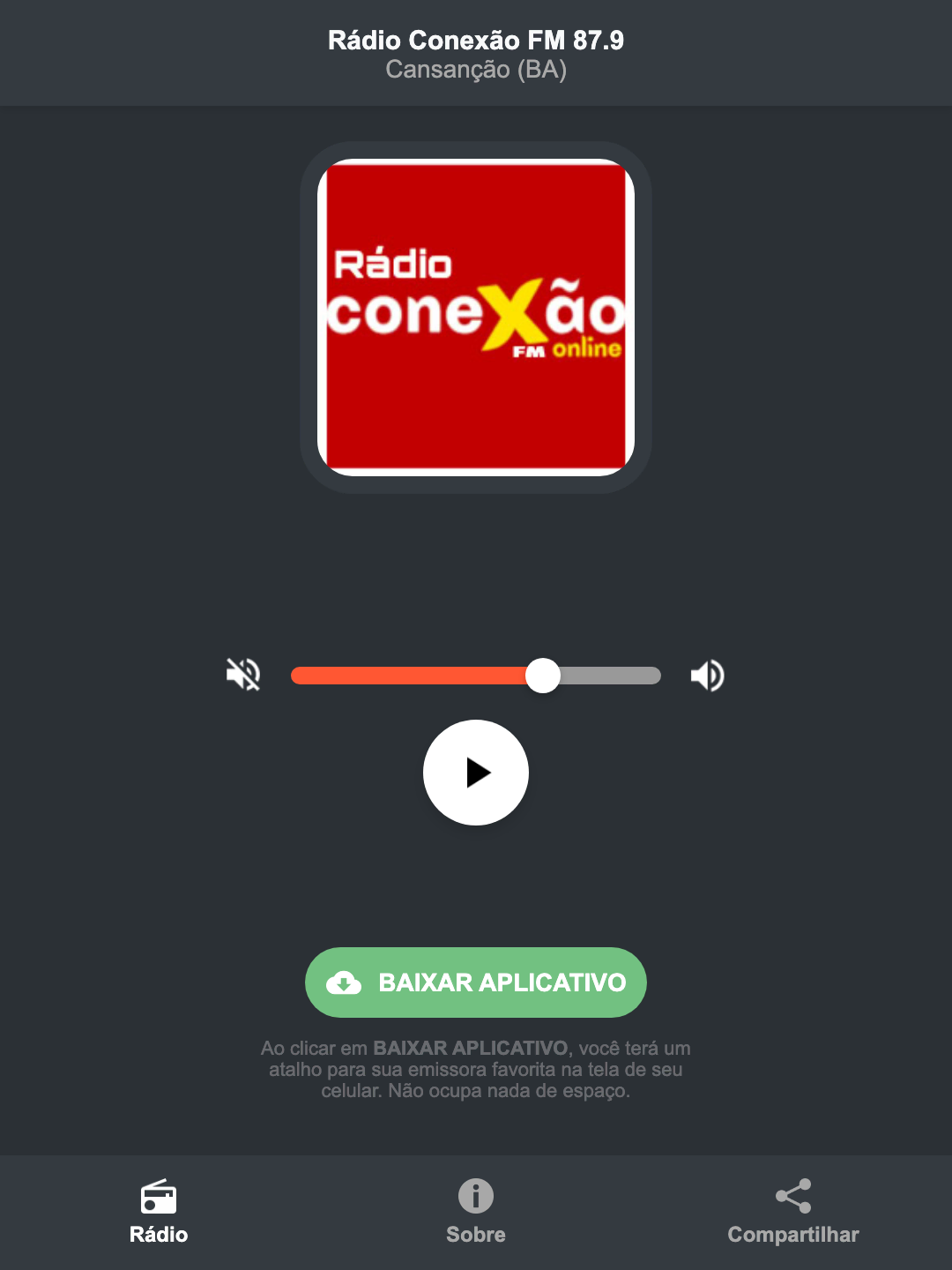Screen dimensions: 952x1270
Task: Click the Rádio Conexão station logo
Action: [475, 315]
